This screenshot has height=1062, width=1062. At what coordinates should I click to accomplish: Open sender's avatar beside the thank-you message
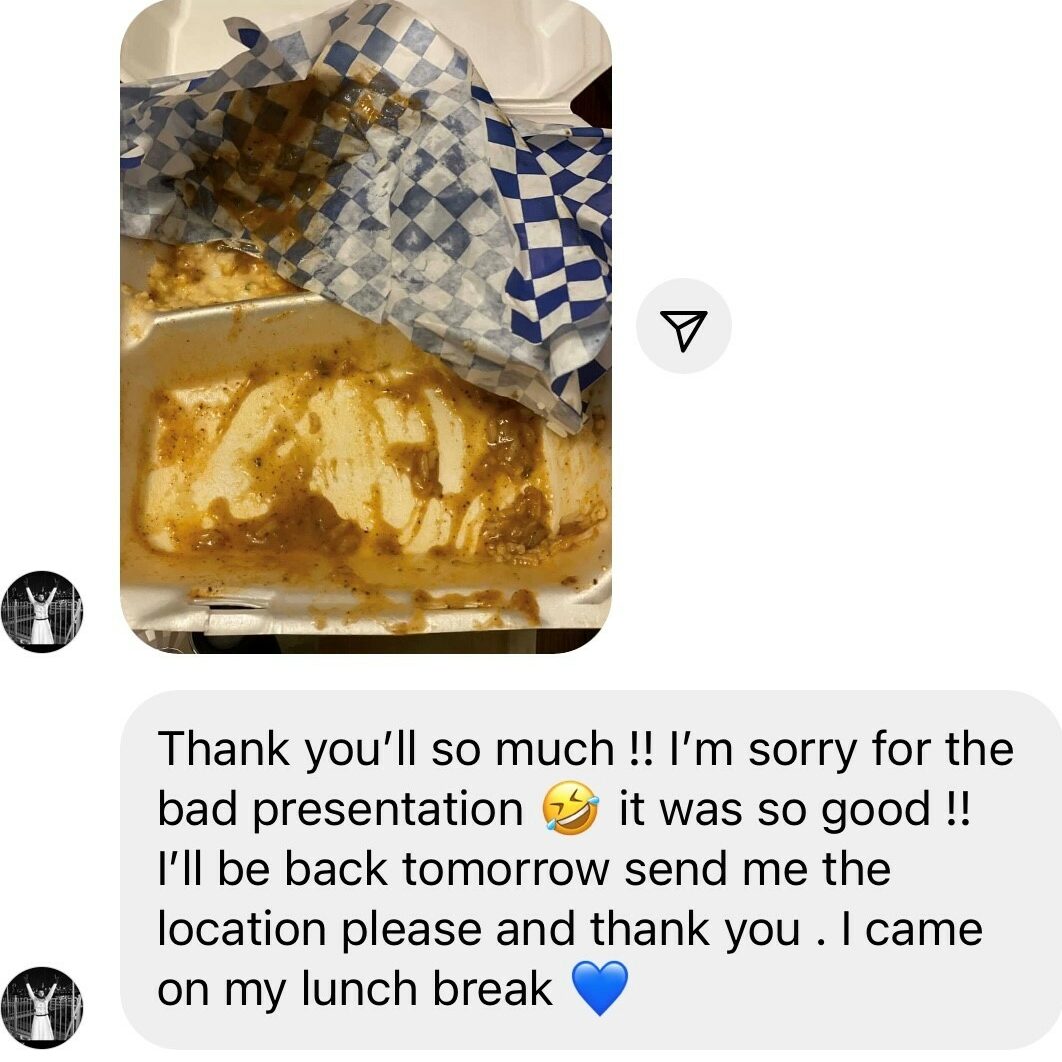(41, 1007)
